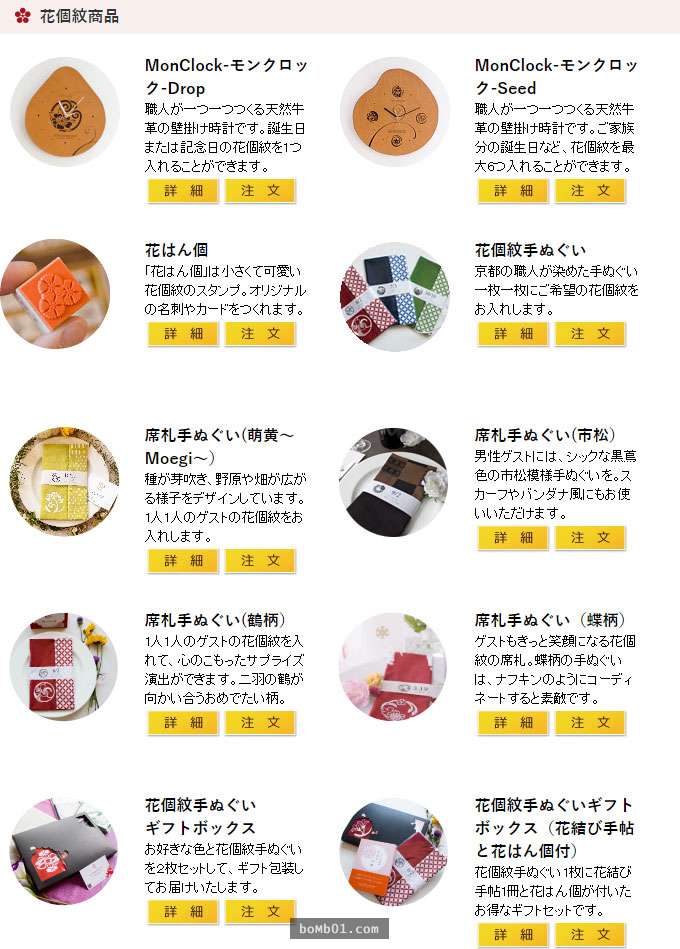
Task: Order 花個紋手ぬぐいギフトボックス two-towel set
Action: tap(260, 912)
